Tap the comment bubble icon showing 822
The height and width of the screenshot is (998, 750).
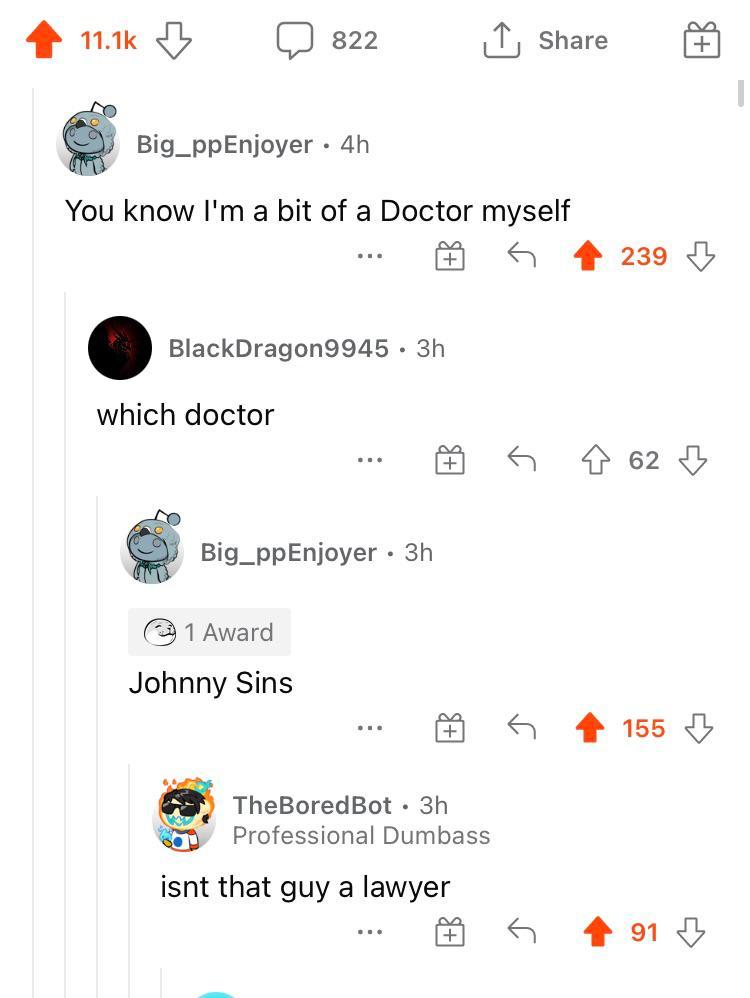point(295,40)
